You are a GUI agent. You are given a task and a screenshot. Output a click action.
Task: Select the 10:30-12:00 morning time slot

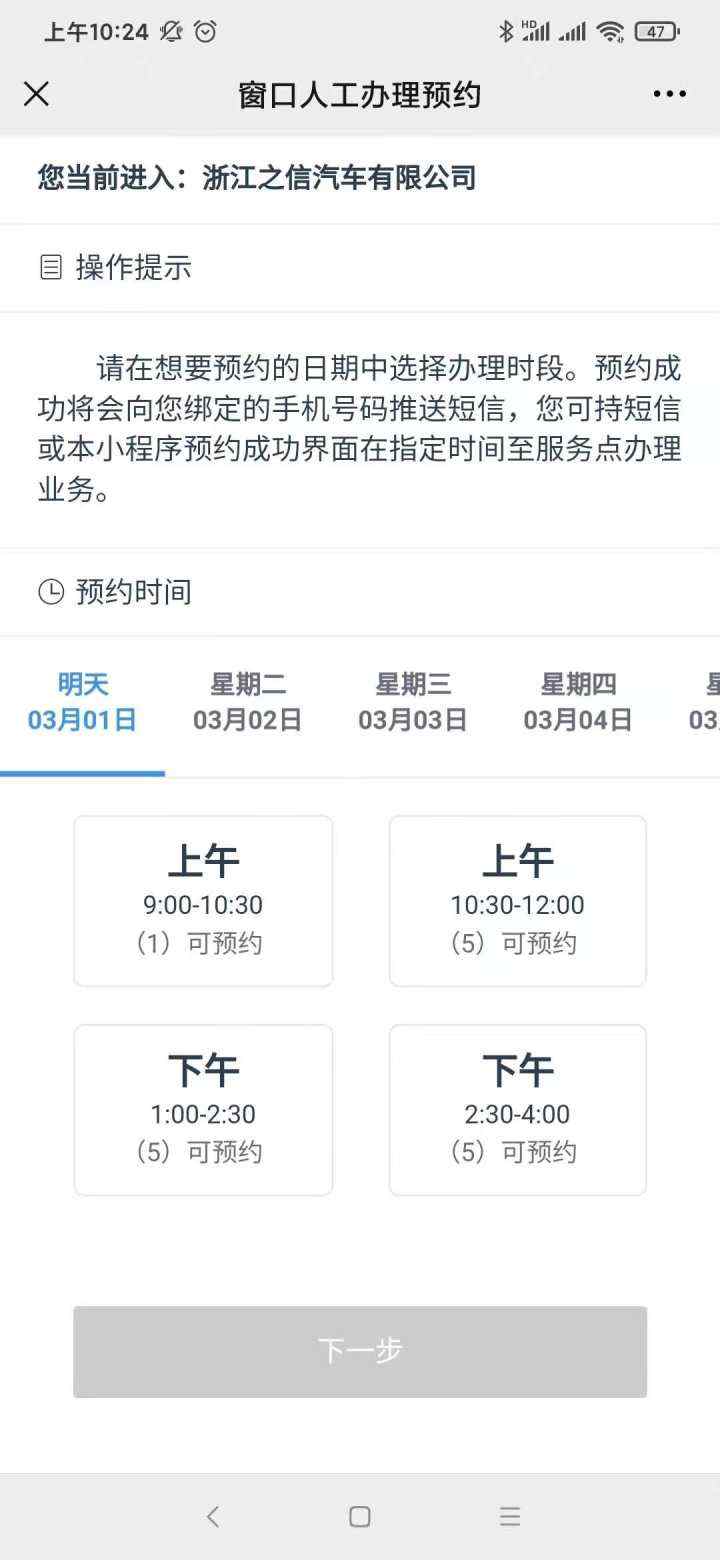pos(517,899)
